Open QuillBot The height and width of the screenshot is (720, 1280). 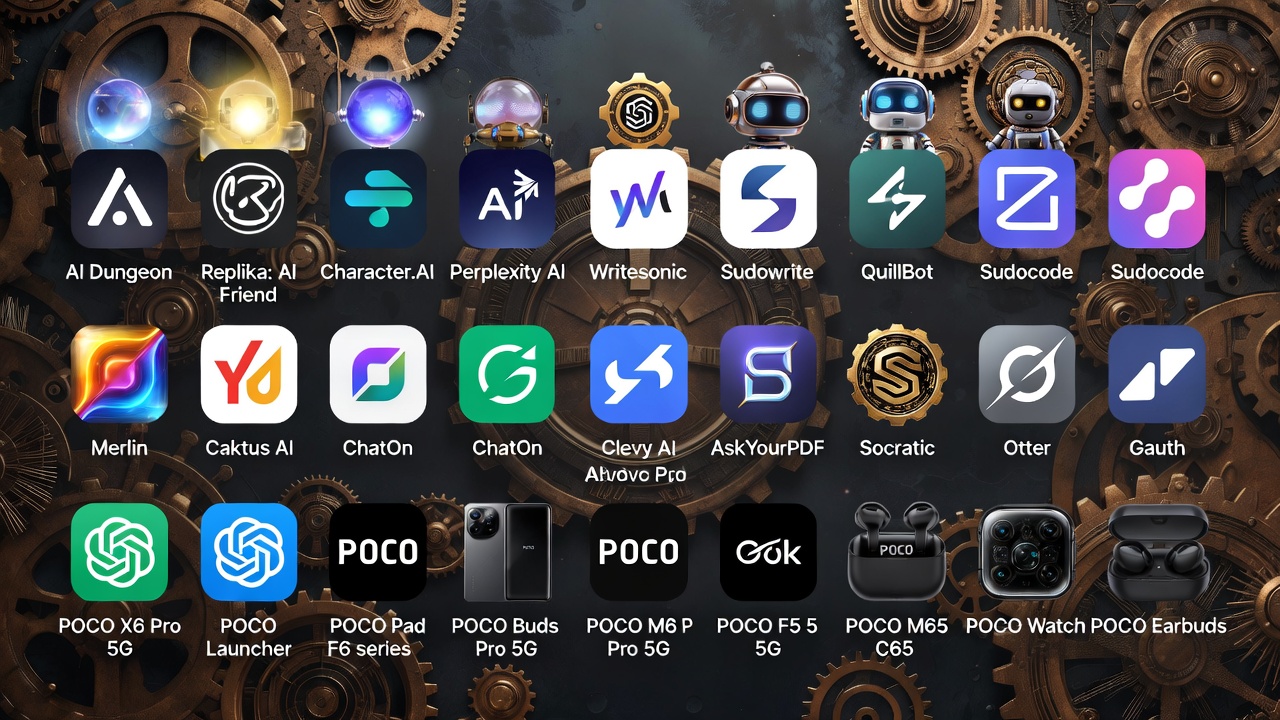[897, 199]
